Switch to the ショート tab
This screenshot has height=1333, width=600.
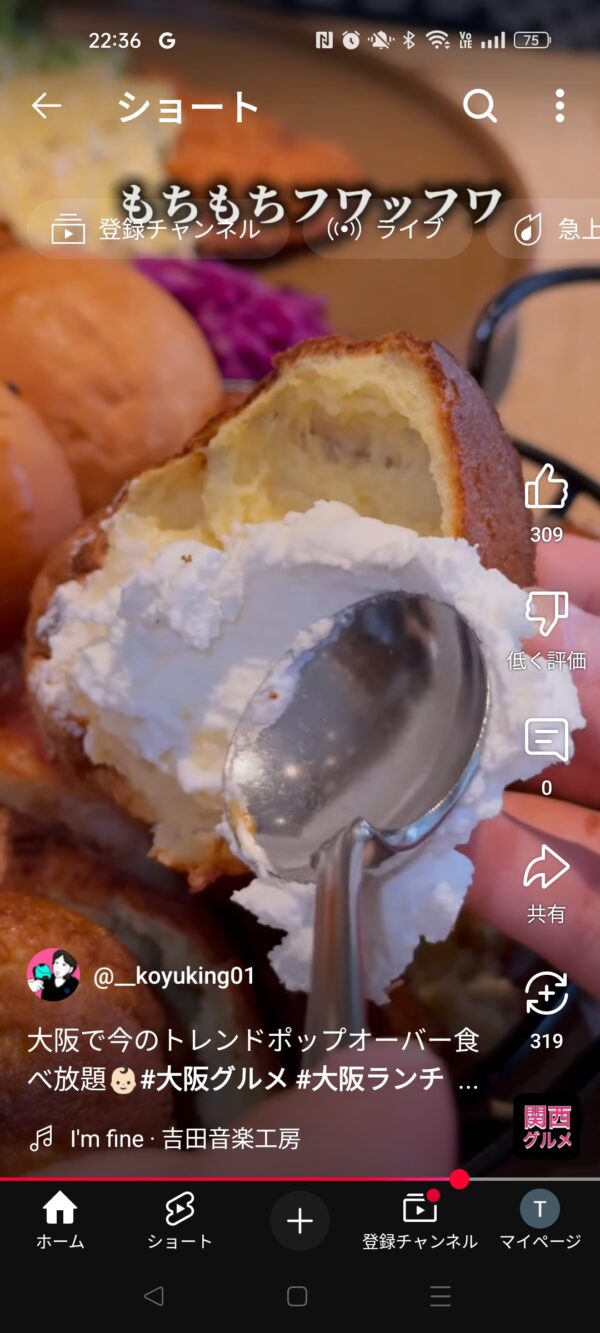(180, 1221)
